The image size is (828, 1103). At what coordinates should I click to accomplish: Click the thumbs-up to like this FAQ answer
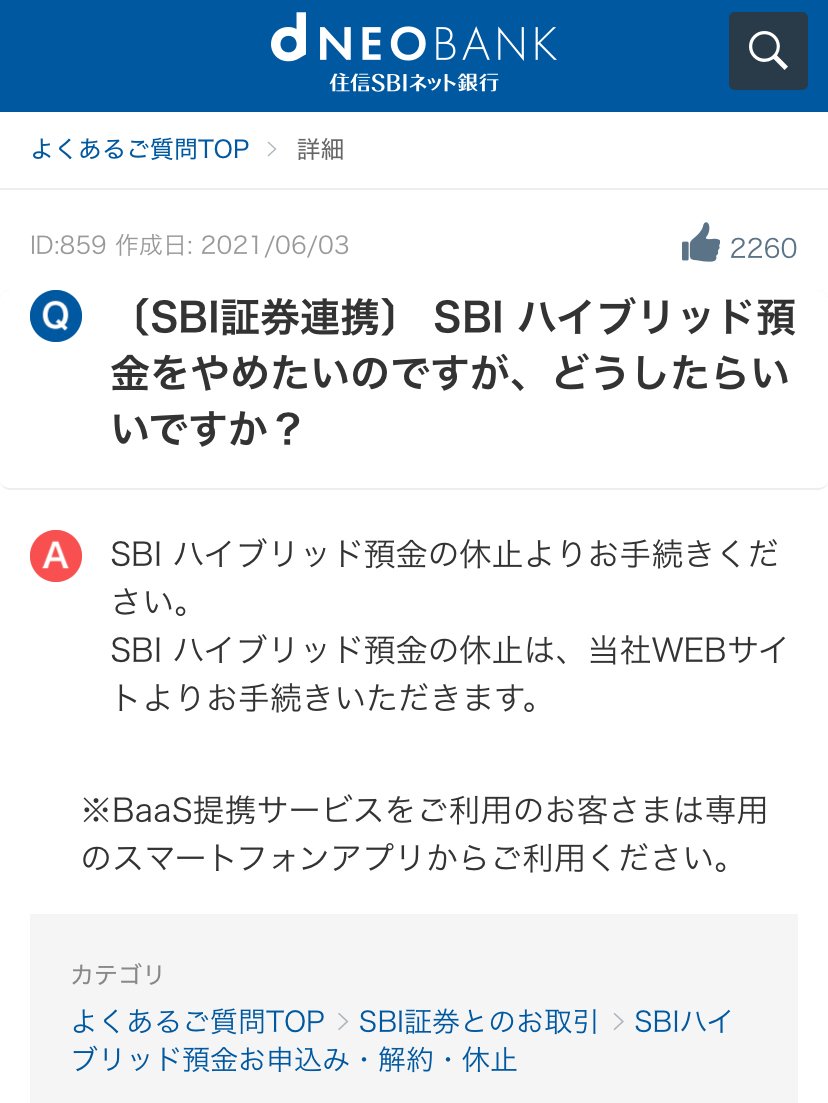703,243
